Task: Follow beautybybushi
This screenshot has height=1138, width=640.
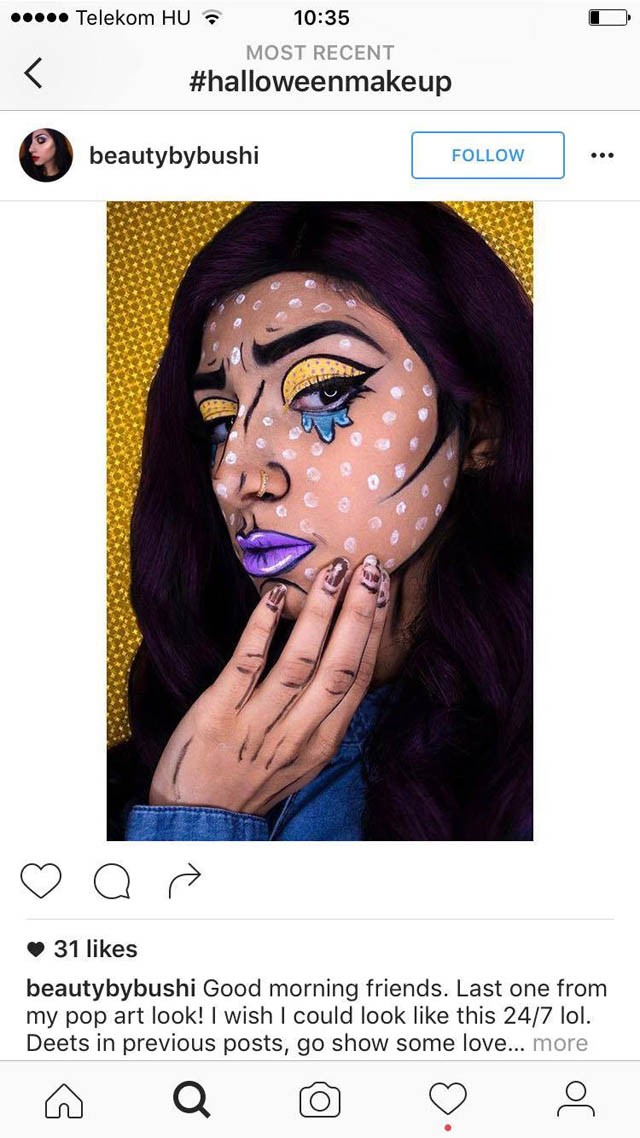Action: [487, 155]
